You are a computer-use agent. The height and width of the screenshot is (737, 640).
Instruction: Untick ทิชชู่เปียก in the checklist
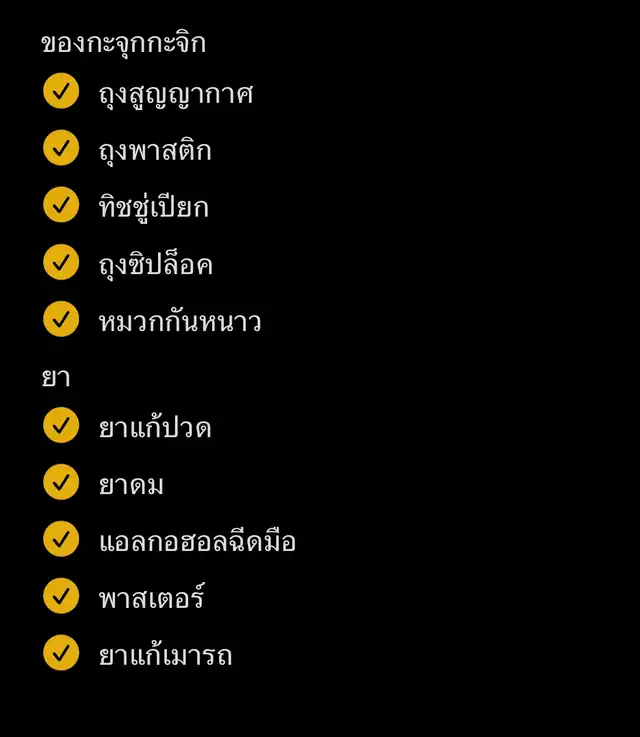61,206
